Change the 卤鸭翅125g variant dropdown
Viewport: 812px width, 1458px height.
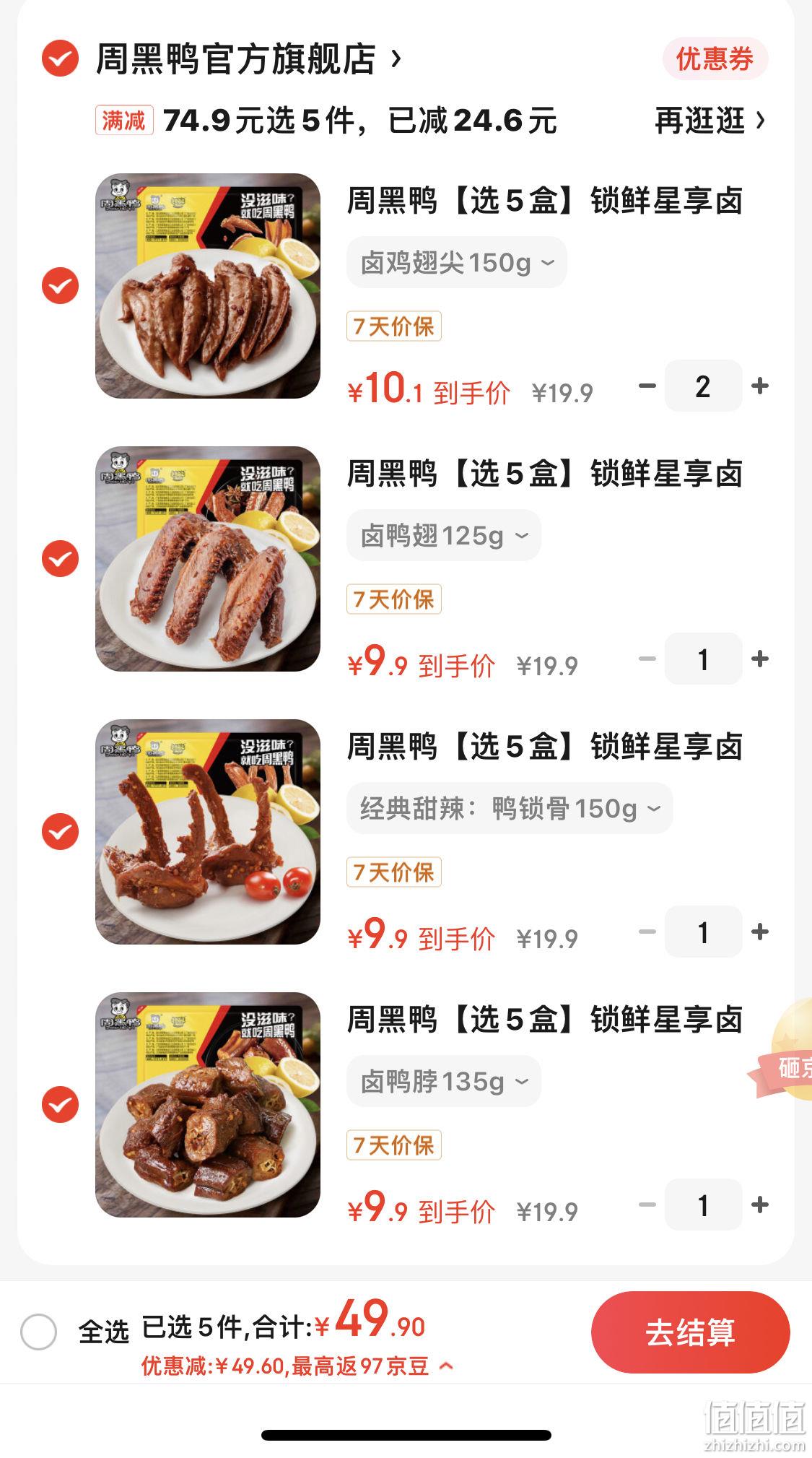443,535
